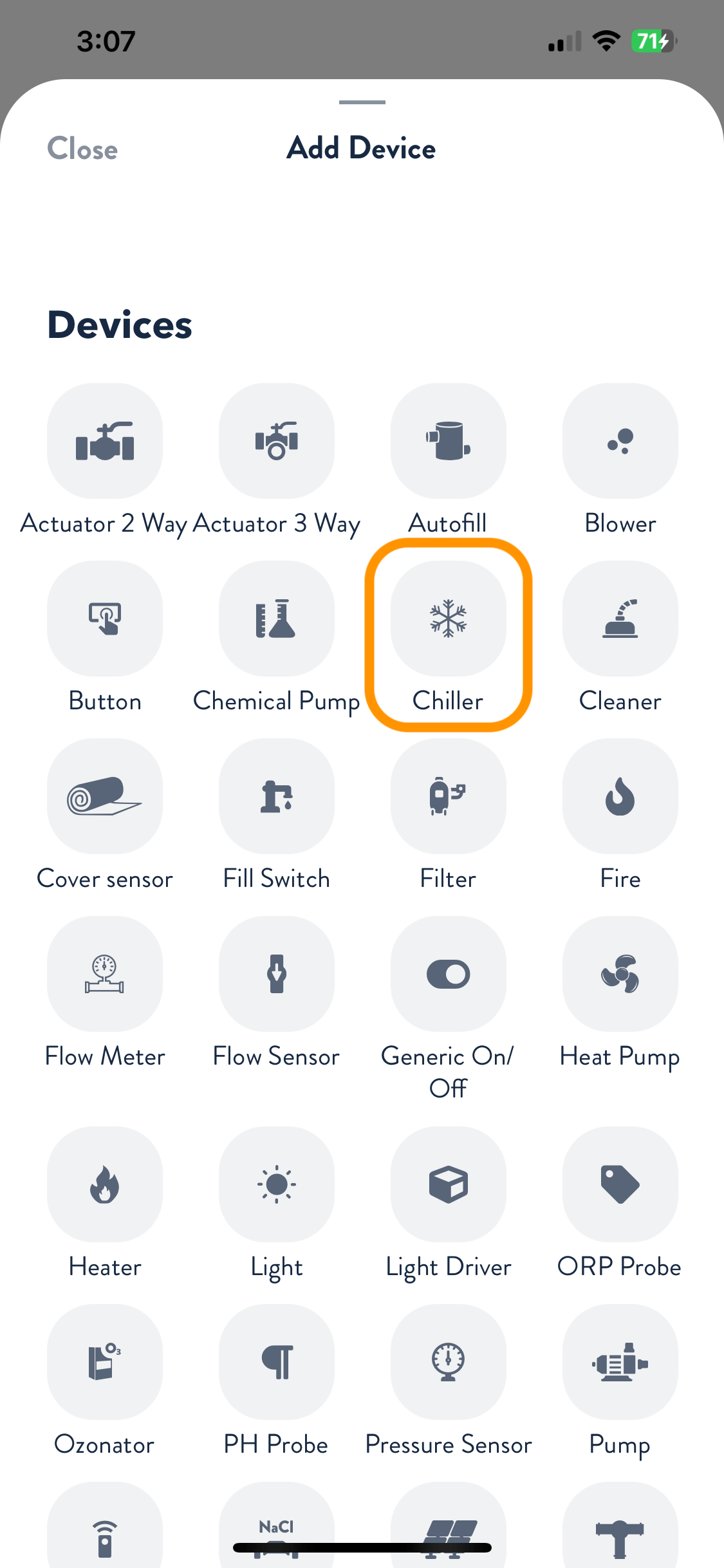Add a Fire device

point(620,797)
